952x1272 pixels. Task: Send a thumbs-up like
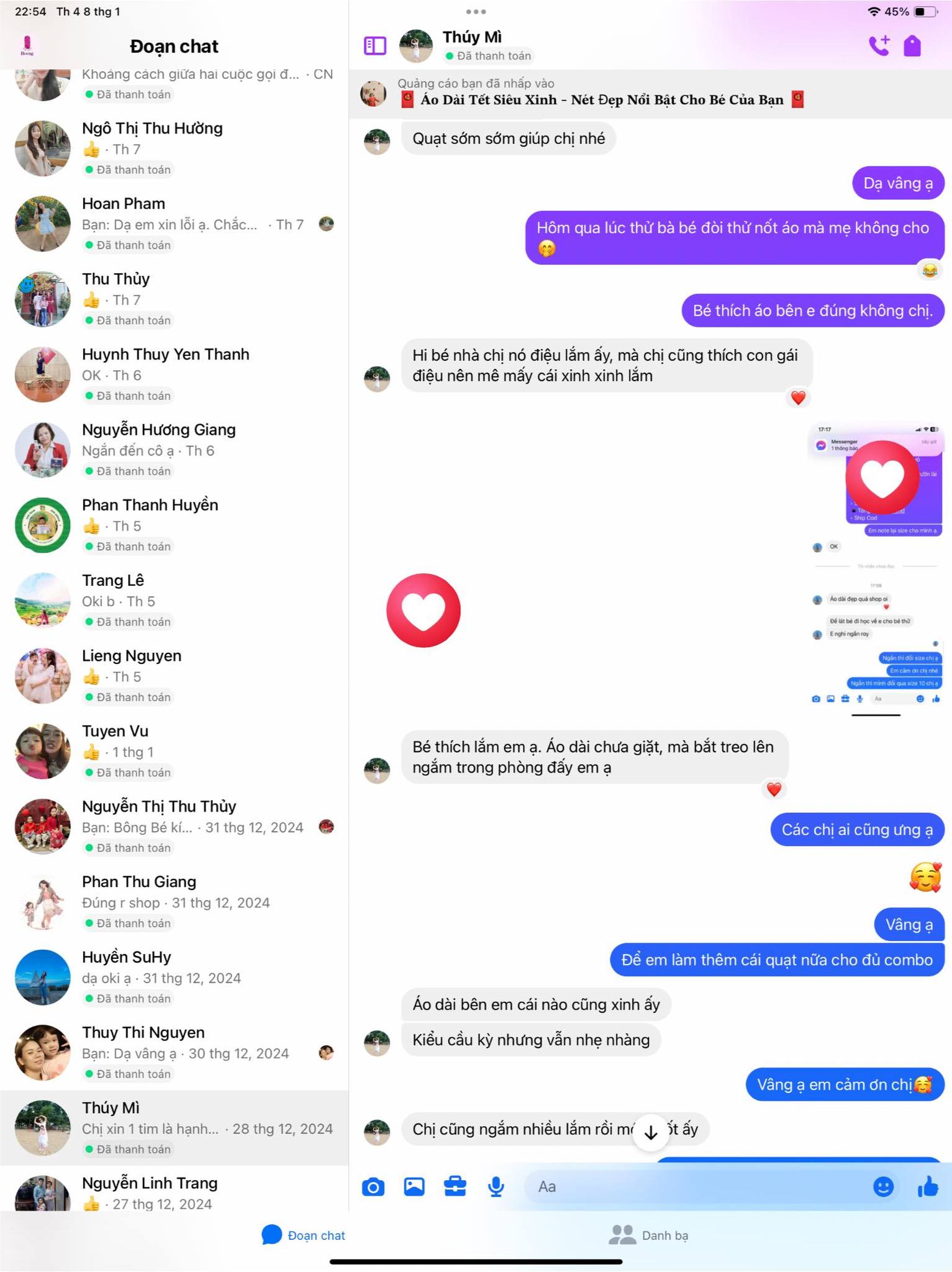click(928, 1187)
